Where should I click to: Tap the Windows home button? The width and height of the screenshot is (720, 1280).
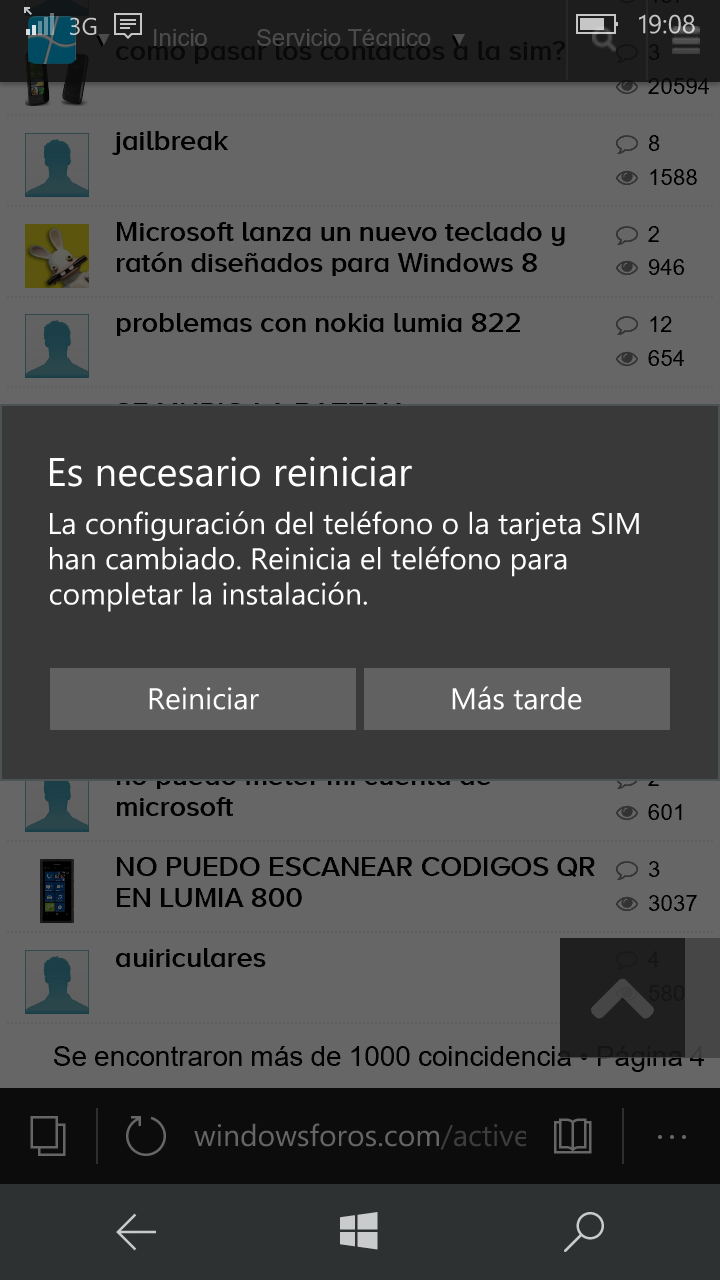(x=359, y=1232)
